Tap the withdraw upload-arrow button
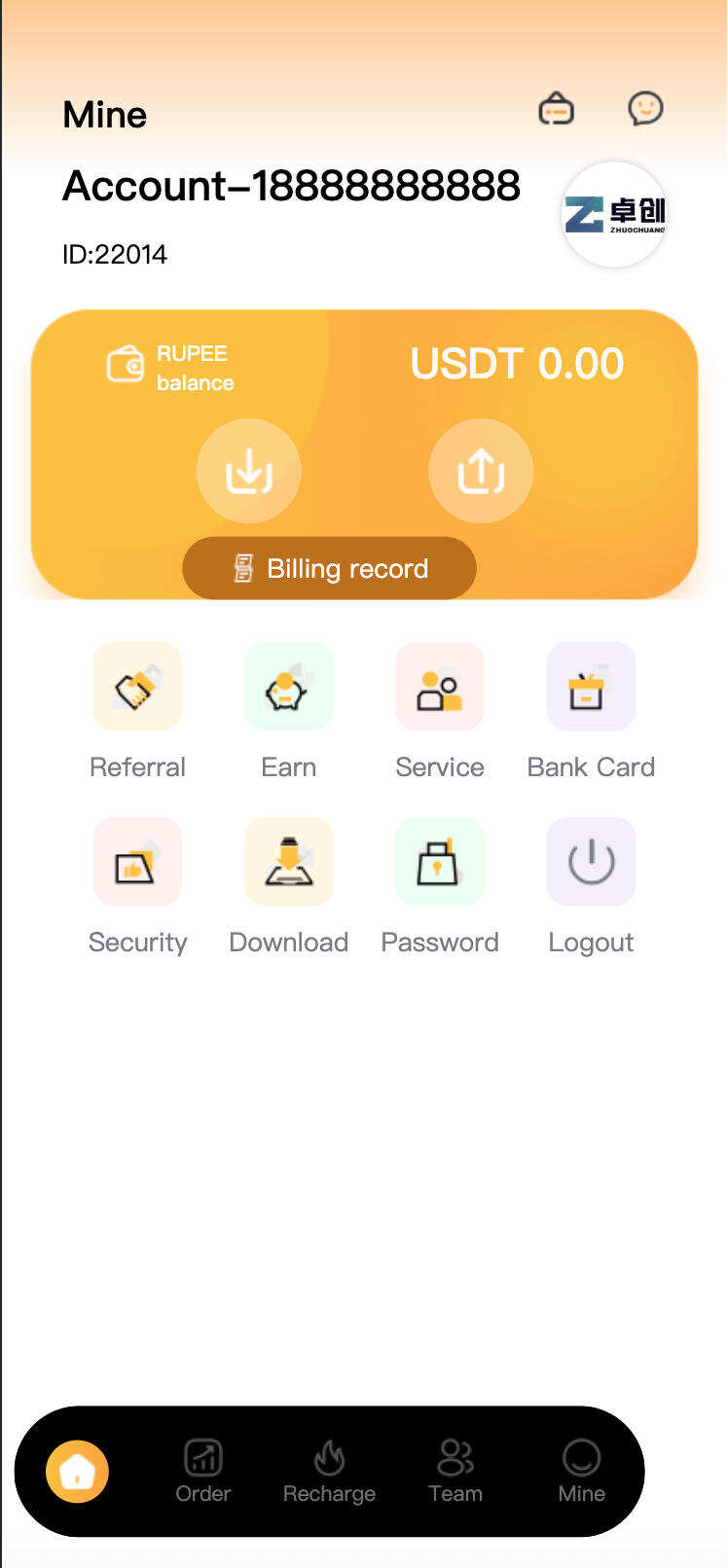Screen dimensions: 728x1568 (481, 472)
